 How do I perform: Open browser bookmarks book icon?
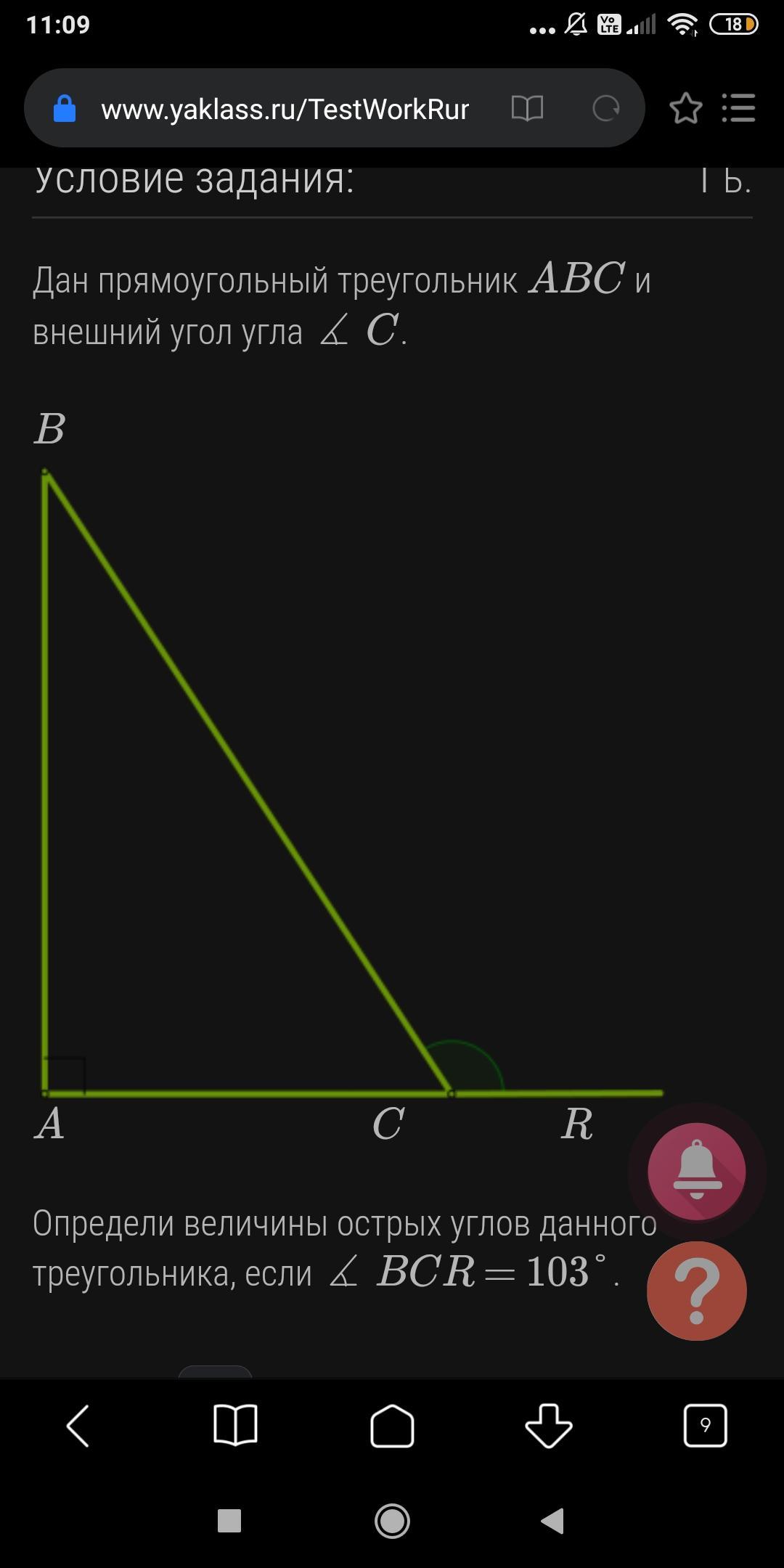pos(235,1426)
